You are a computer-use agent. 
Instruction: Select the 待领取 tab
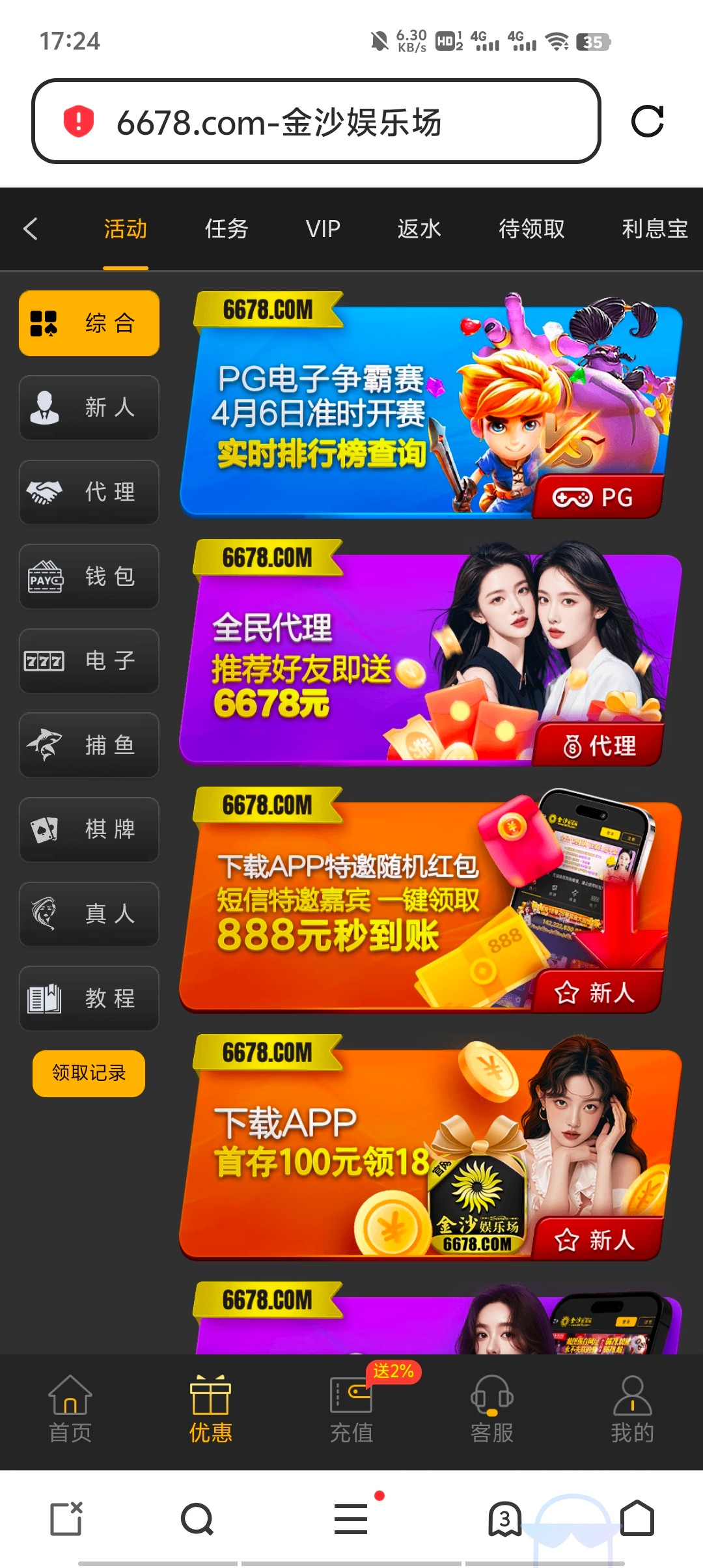point(531,229)
